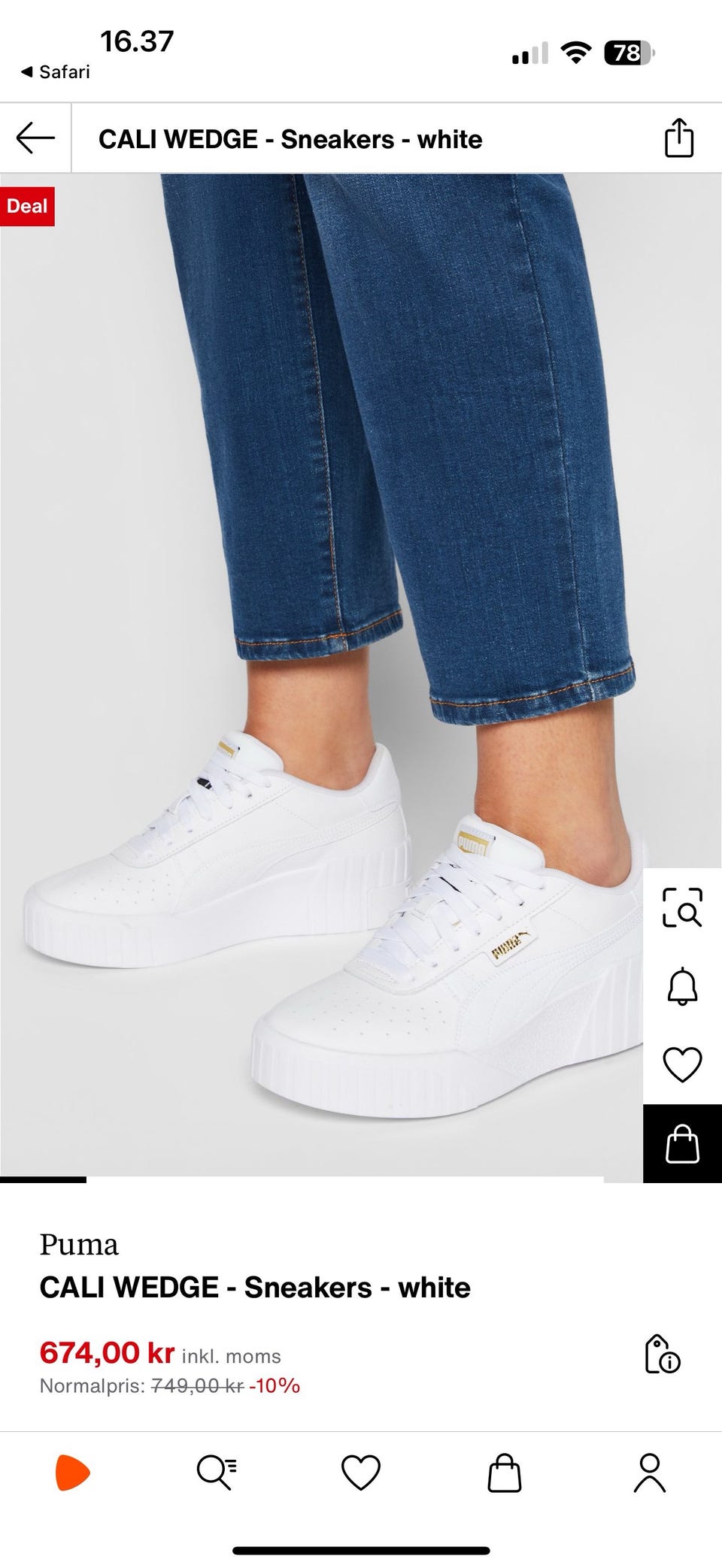The image size is (722, 1568).
Task: Add these sneakers to the wishlist
Action: pyautogui.click(x=682, y=1064)
